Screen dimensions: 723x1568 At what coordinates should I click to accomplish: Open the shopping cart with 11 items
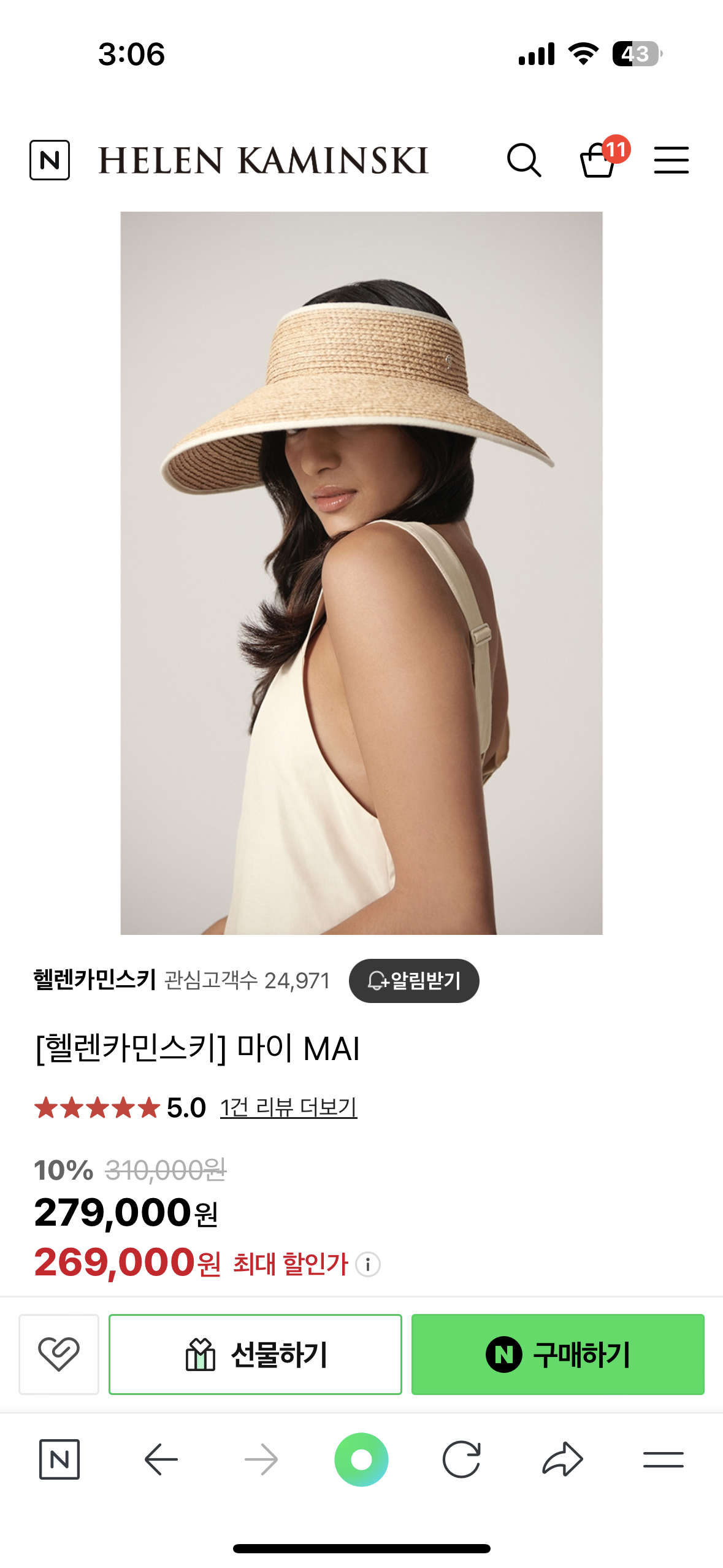pyautogui.click(x=599, y=161)
